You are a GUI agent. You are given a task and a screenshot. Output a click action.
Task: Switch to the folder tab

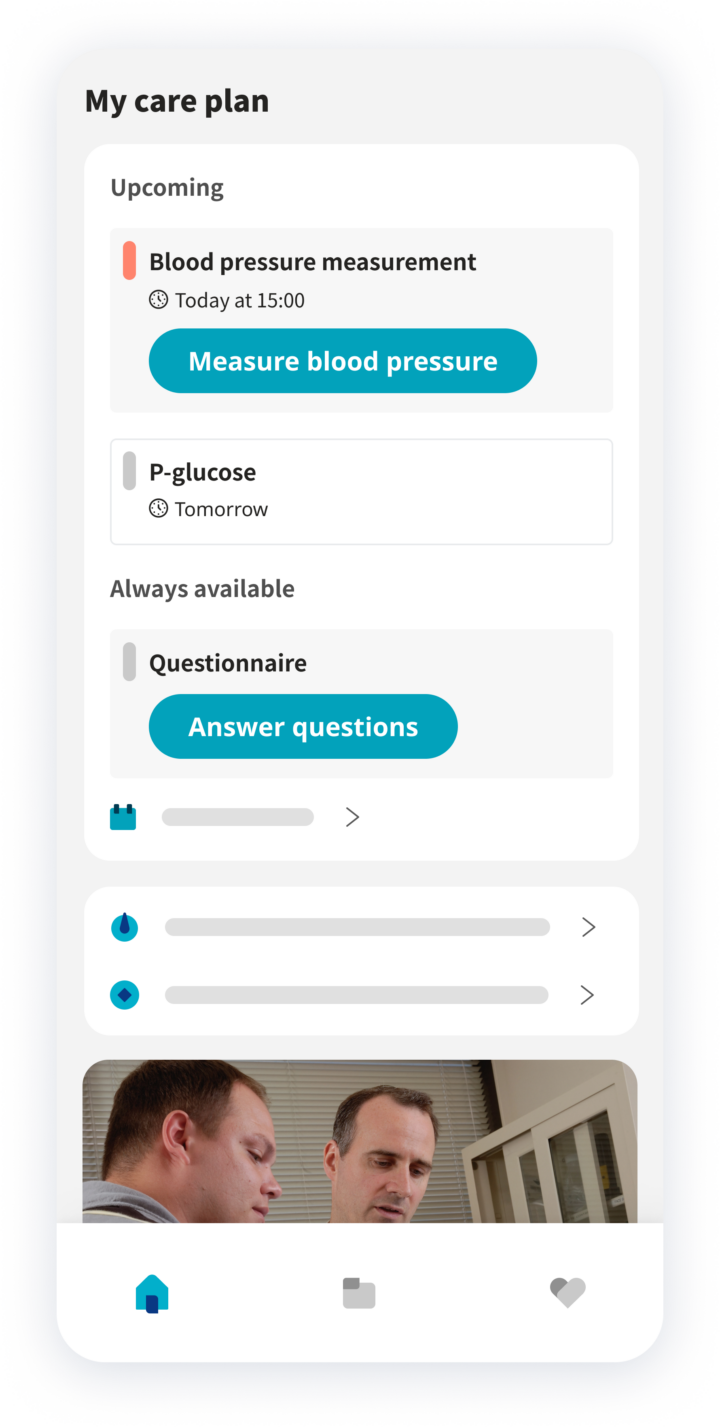[x=359, y=1293]
